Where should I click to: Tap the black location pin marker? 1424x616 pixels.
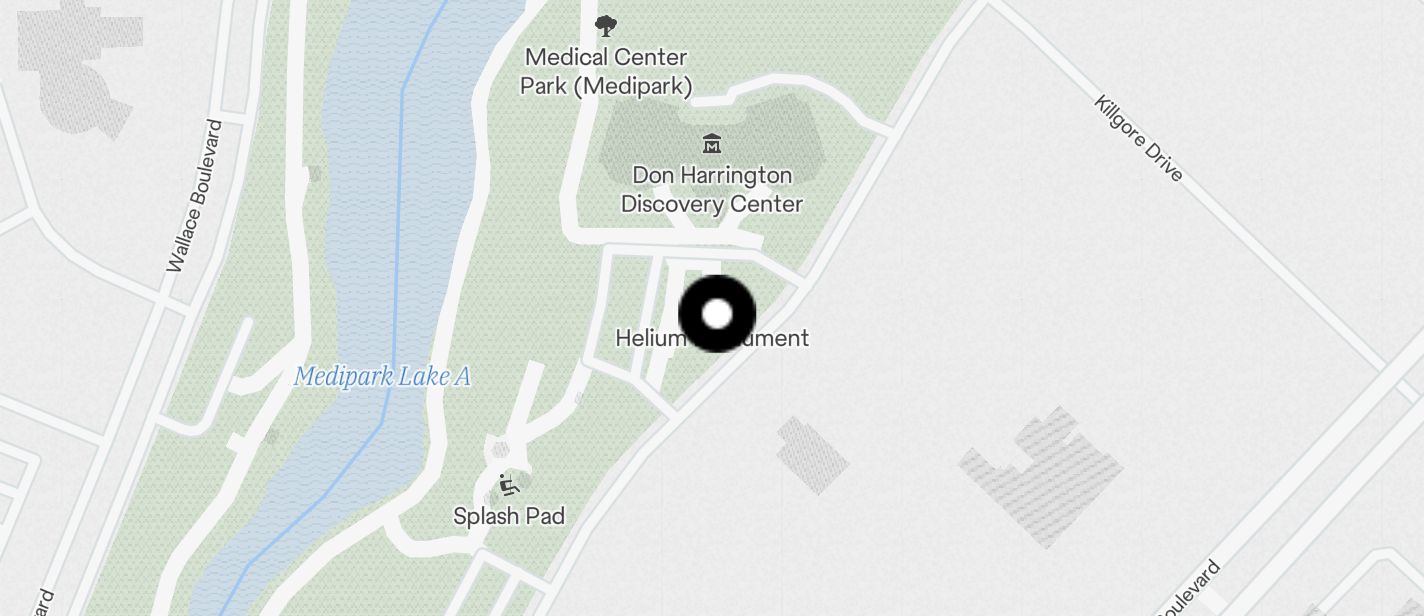pyautogui.click(x=717, y=314)
